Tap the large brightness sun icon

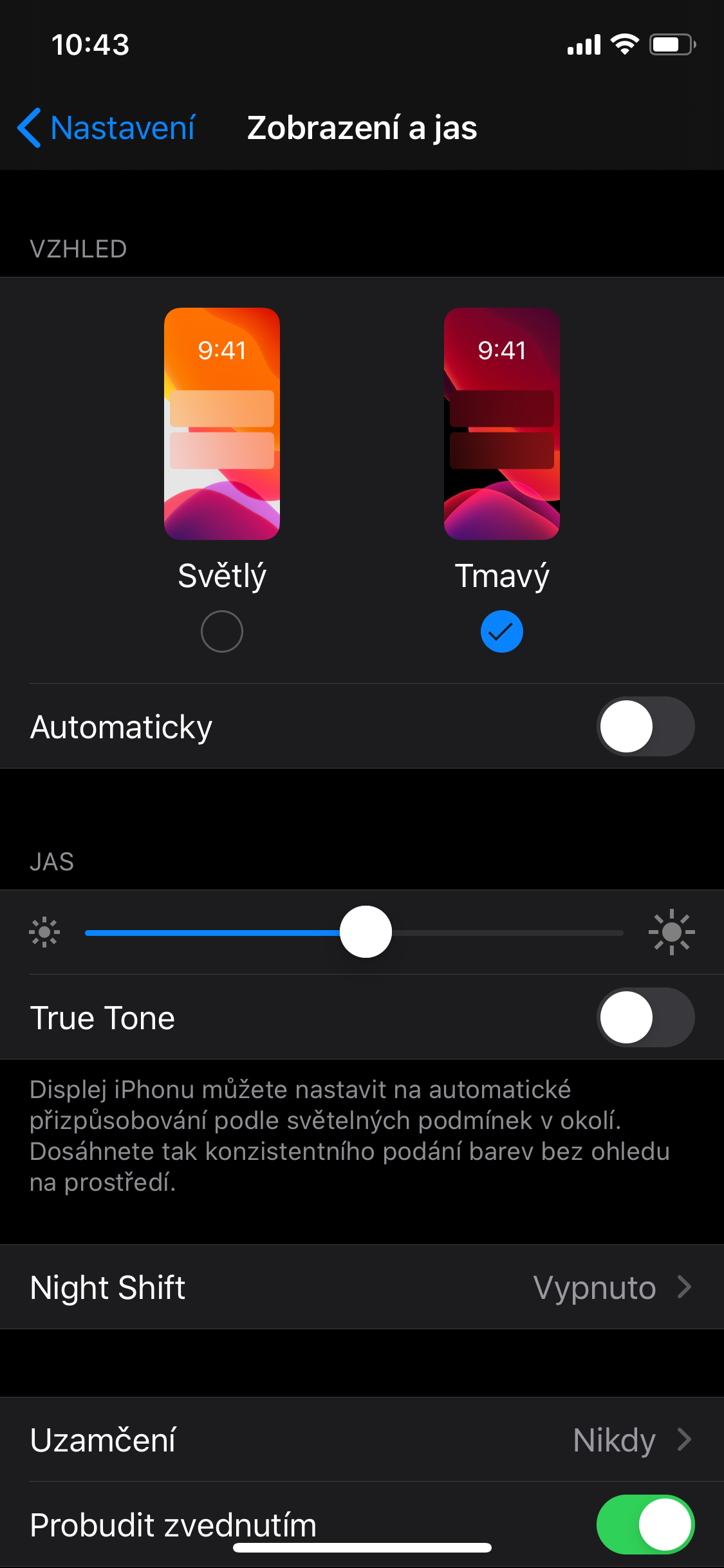click(672, 932)
